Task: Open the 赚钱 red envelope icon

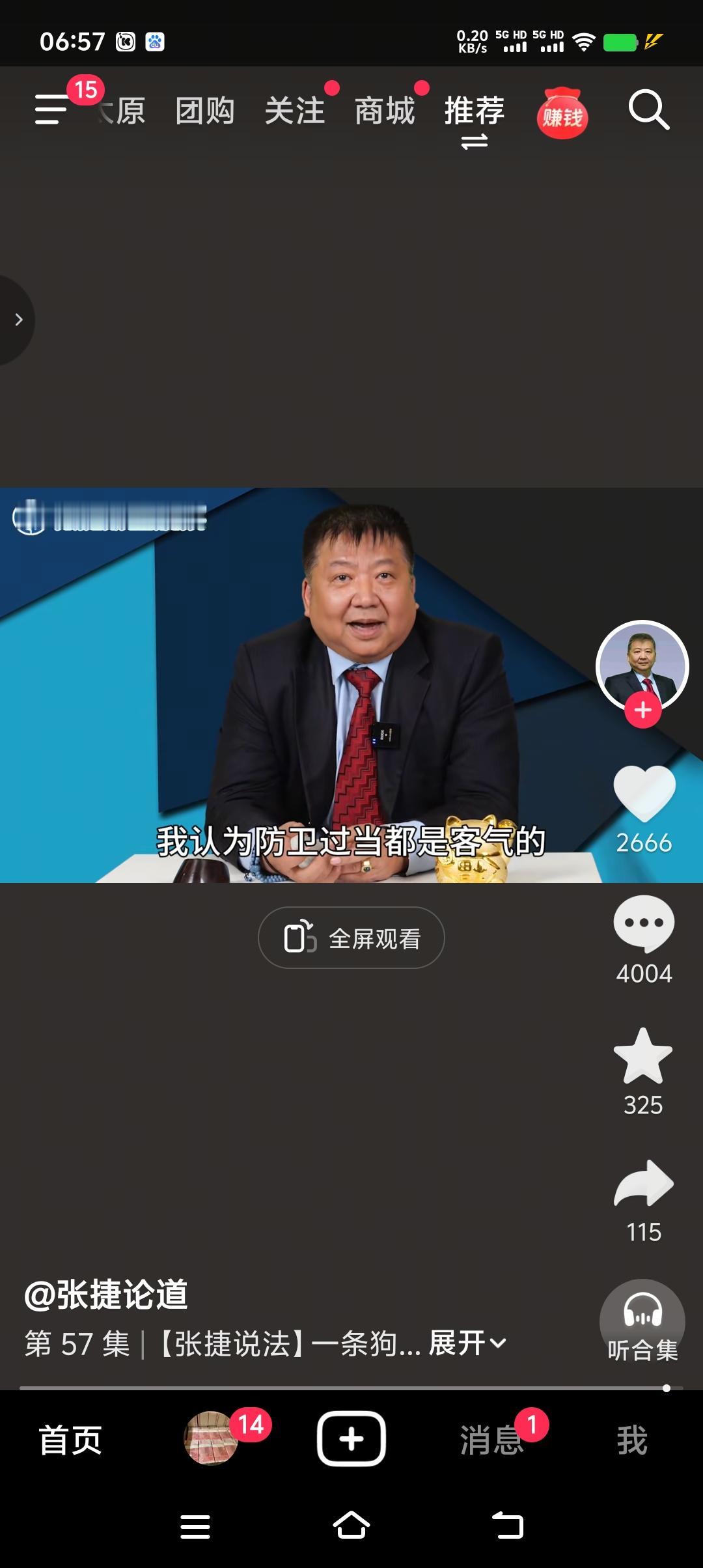Action: click(561, 112)
